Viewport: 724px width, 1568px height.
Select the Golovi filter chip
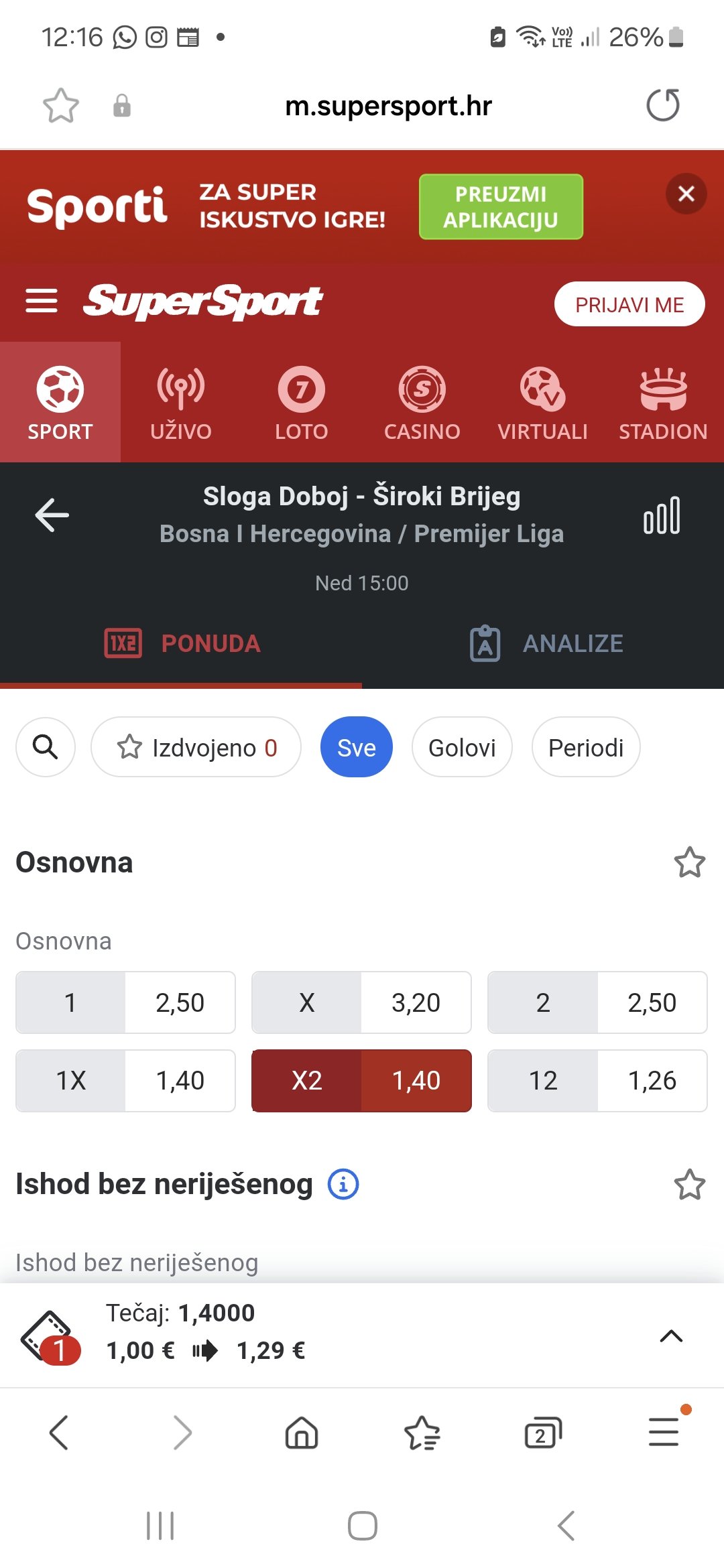[x=462, y=747]
